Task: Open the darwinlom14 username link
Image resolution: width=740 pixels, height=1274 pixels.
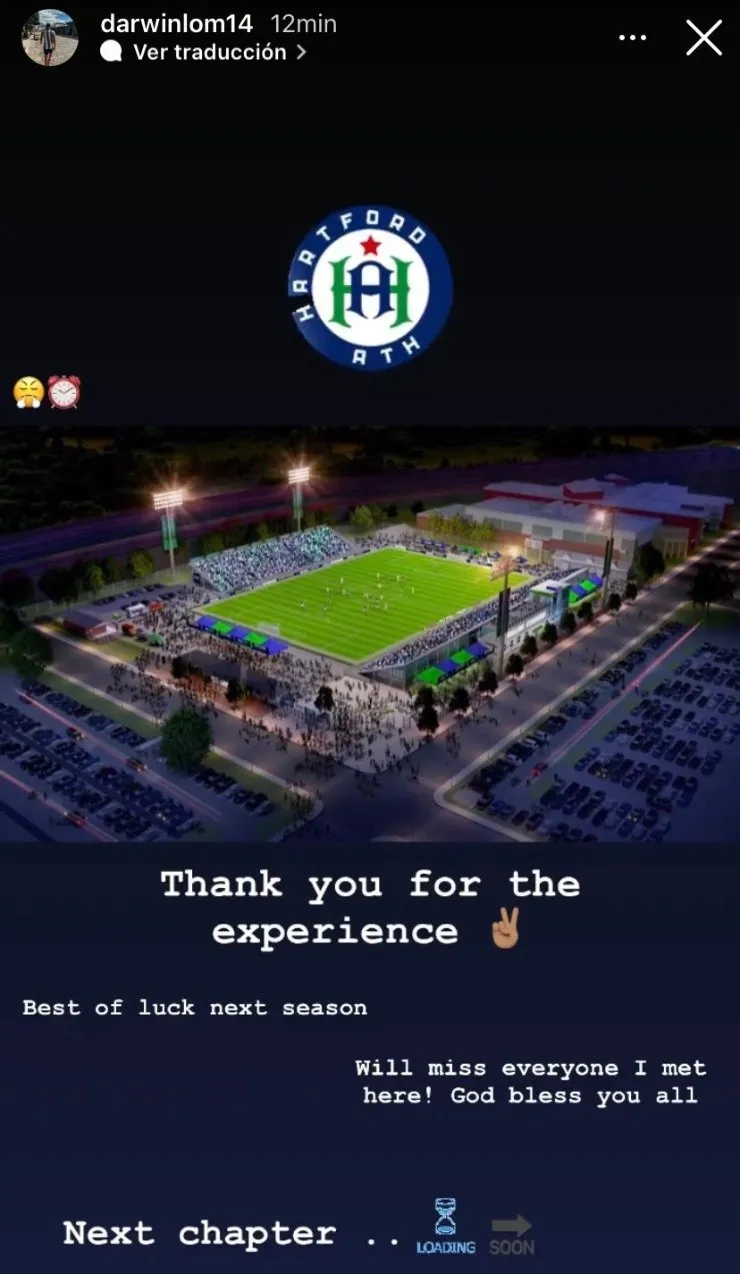Action: point(178,23)
